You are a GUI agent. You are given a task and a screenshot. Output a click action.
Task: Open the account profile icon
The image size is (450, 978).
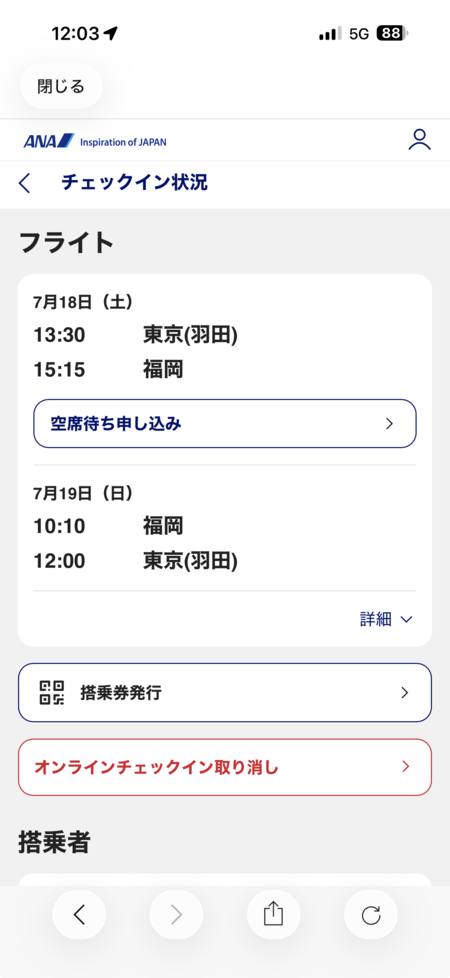pyautogui.click(x=419, y=140)
